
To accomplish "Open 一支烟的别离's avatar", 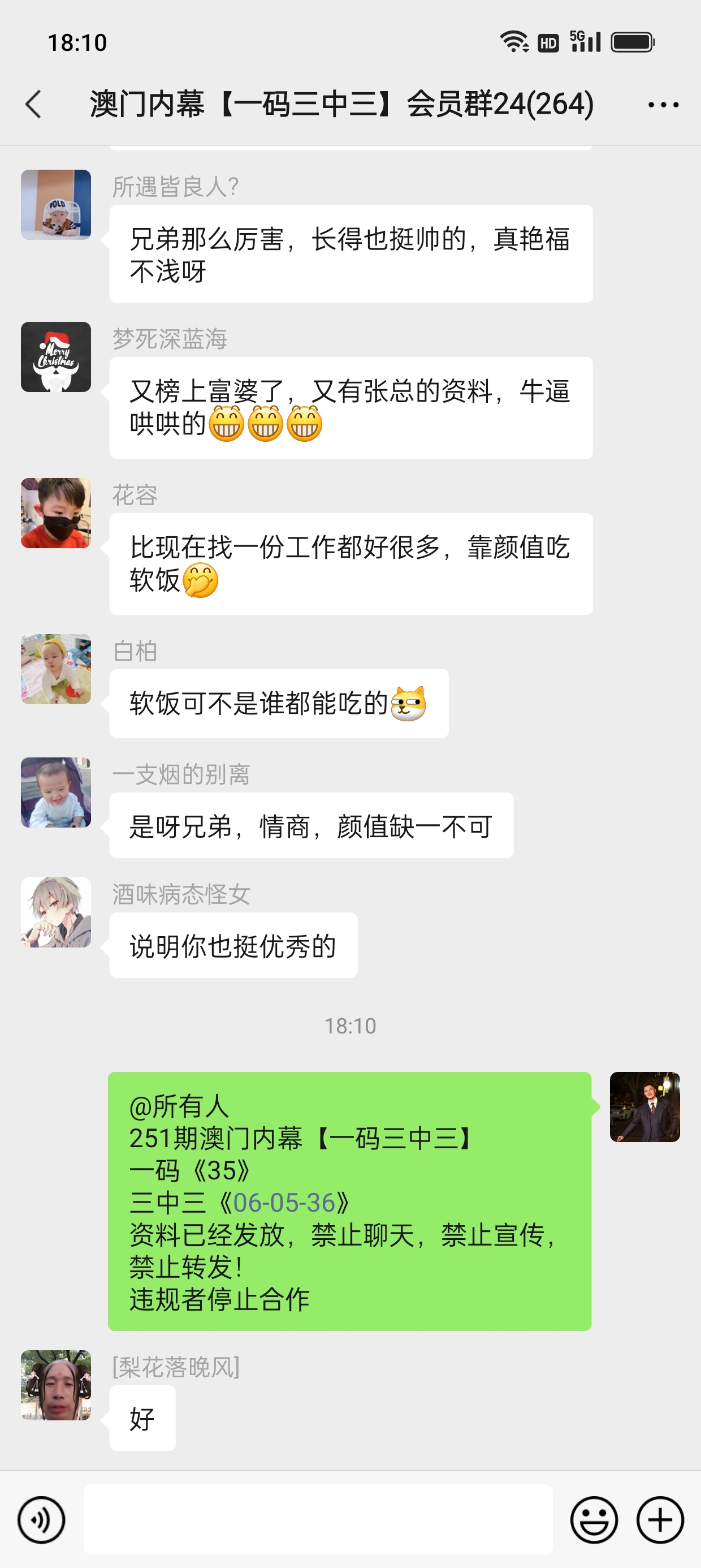I will (56, 792).
